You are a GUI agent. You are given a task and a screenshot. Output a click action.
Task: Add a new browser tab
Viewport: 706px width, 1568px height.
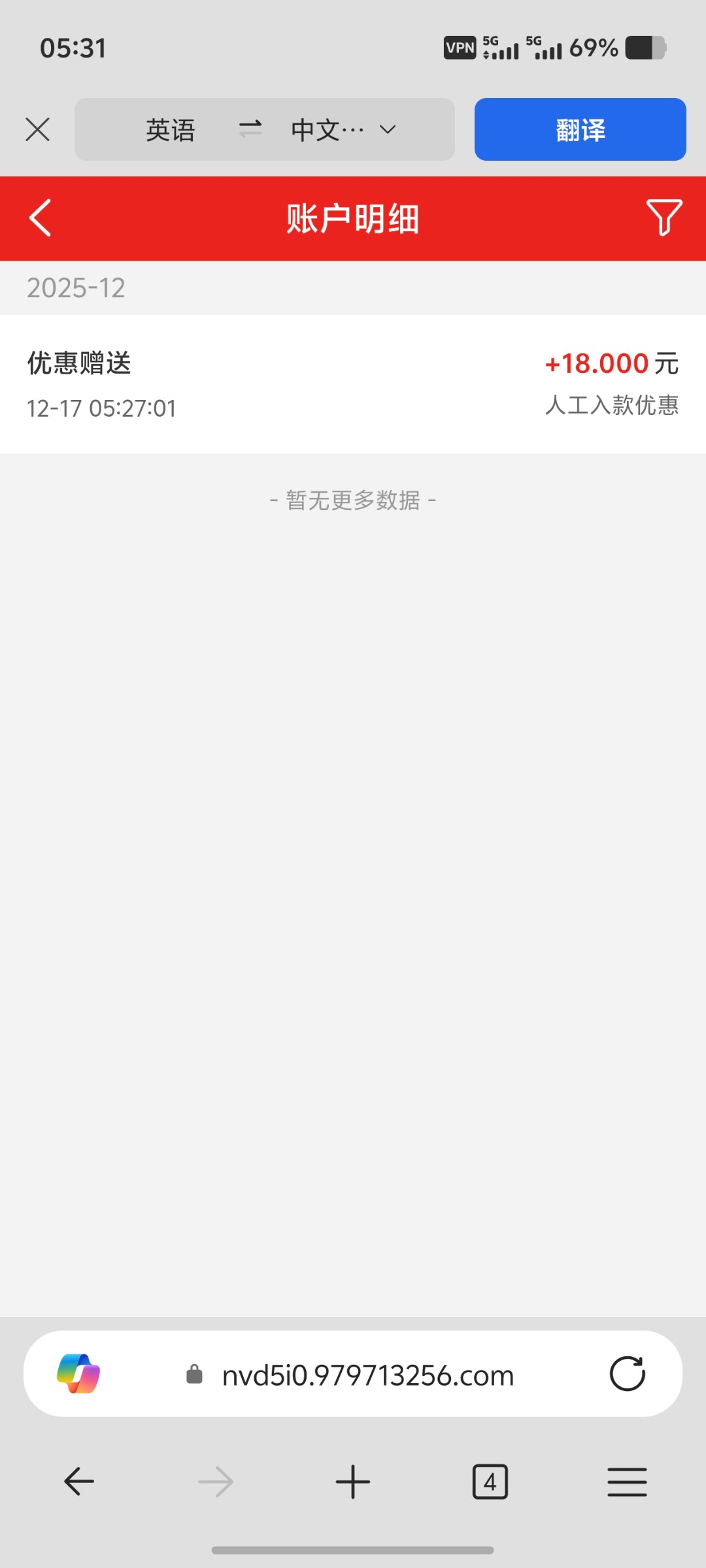(x=352, y=1481)
